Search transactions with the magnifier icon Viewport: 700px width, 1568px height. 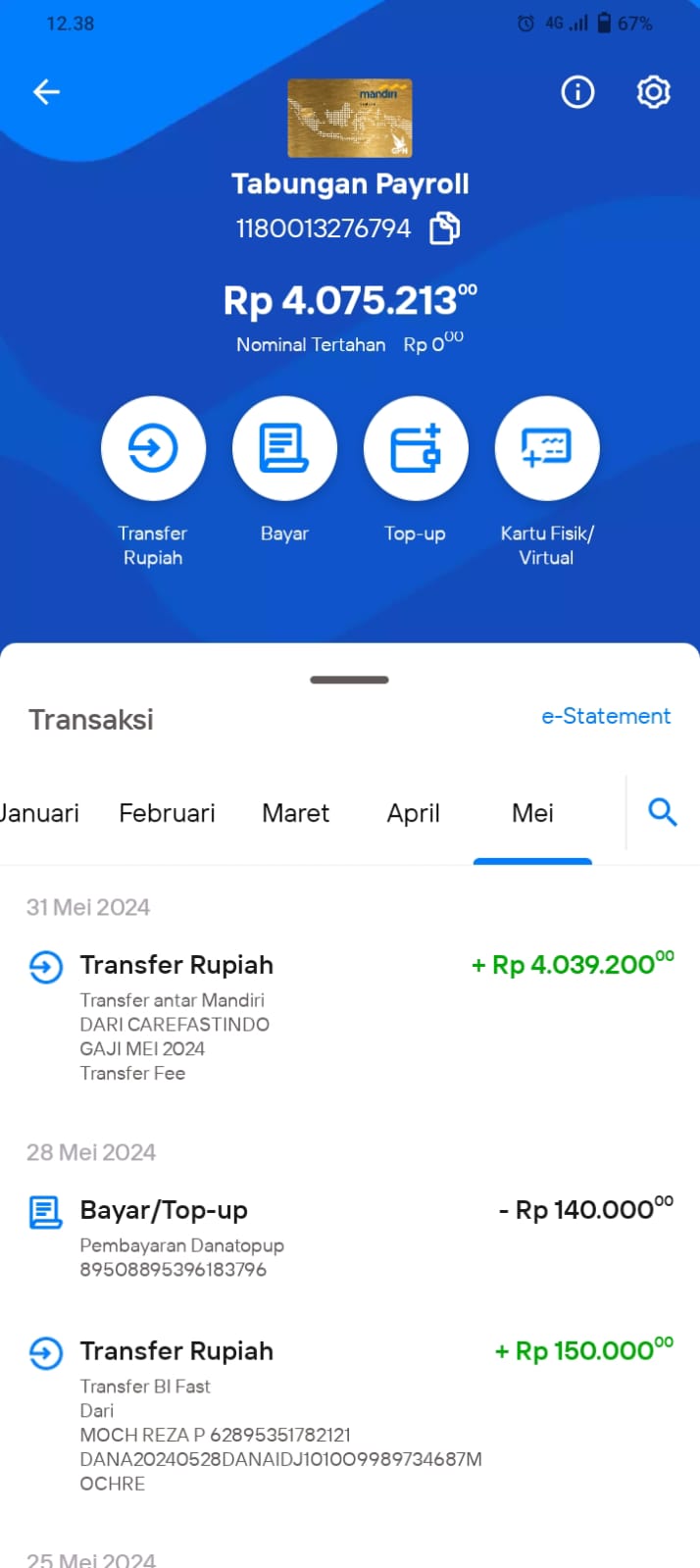(x=663, y=812)
